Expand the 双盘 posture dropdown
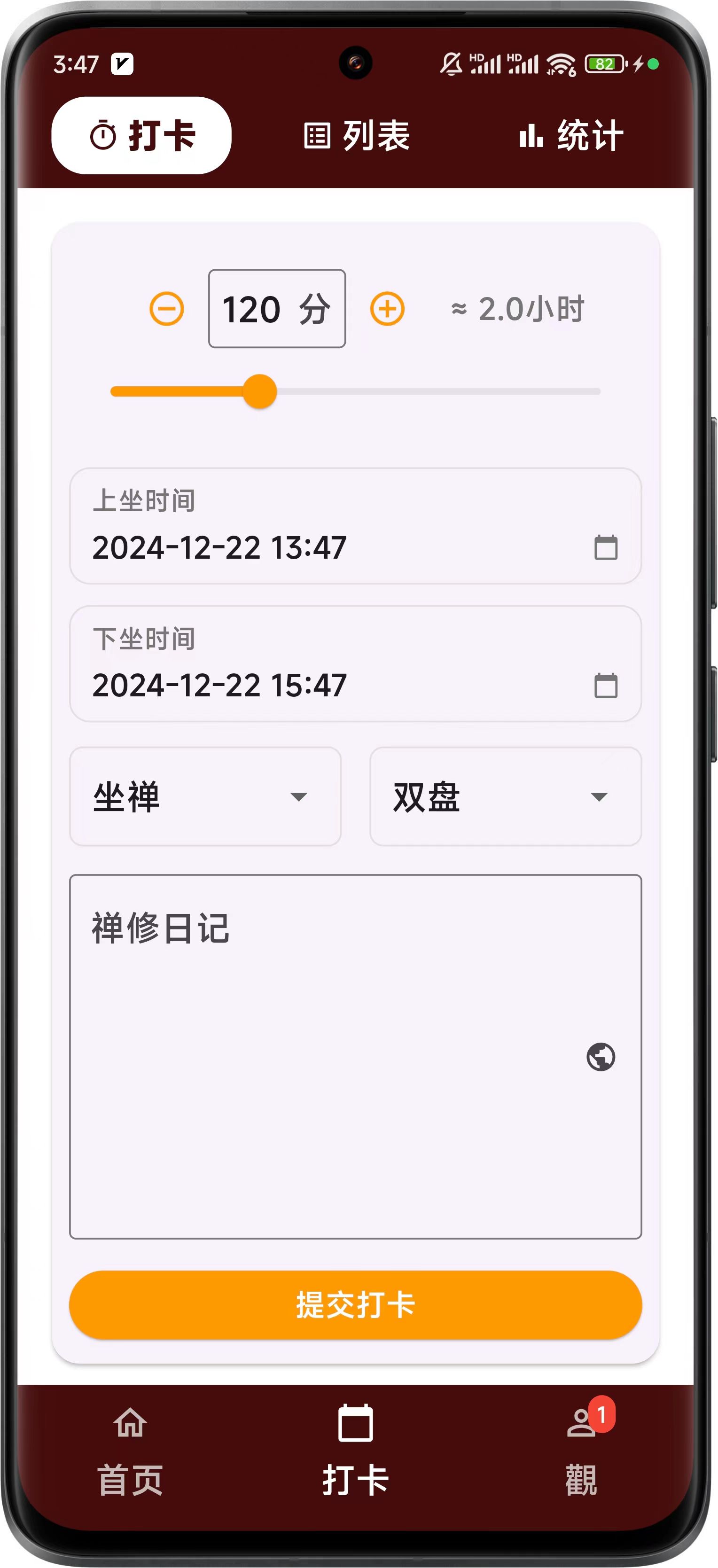This screenshot has width=718, height=1568. [505, 796]
